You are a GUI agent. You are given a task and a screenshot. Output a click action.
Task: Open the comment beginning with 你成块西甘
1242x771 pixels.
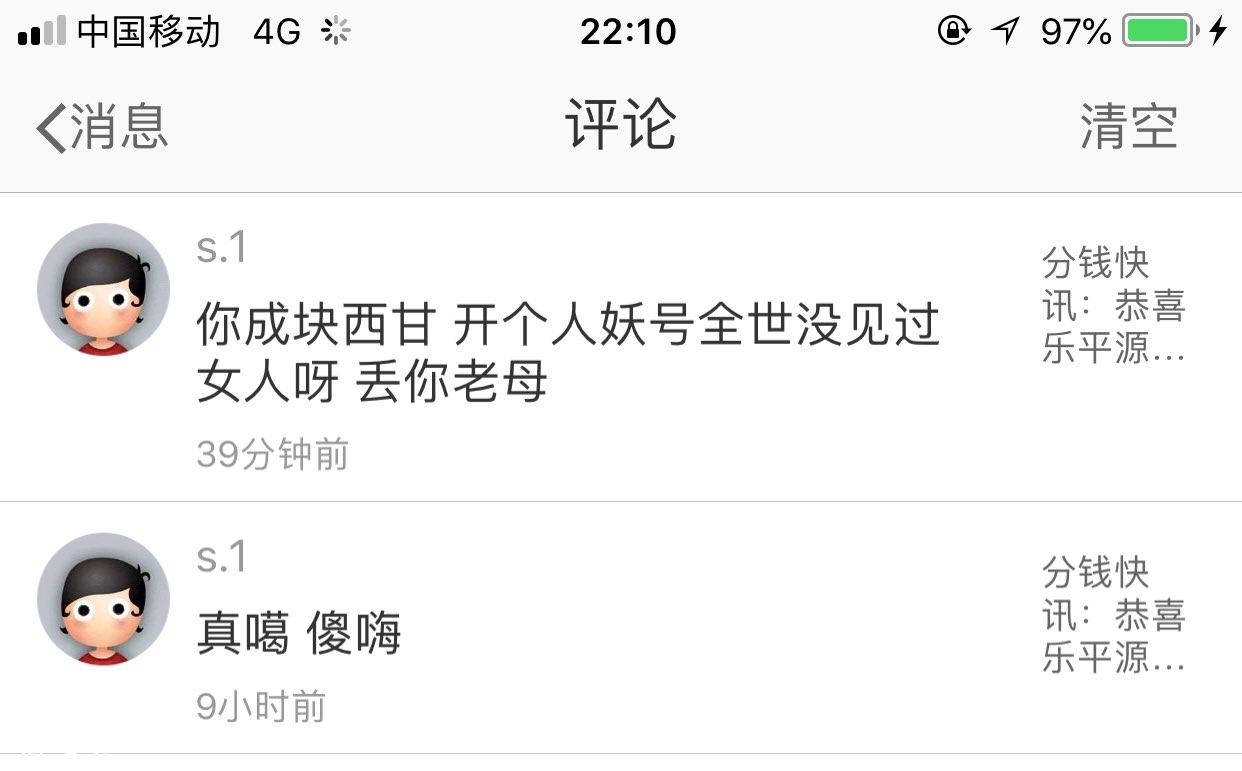(567, 353)
